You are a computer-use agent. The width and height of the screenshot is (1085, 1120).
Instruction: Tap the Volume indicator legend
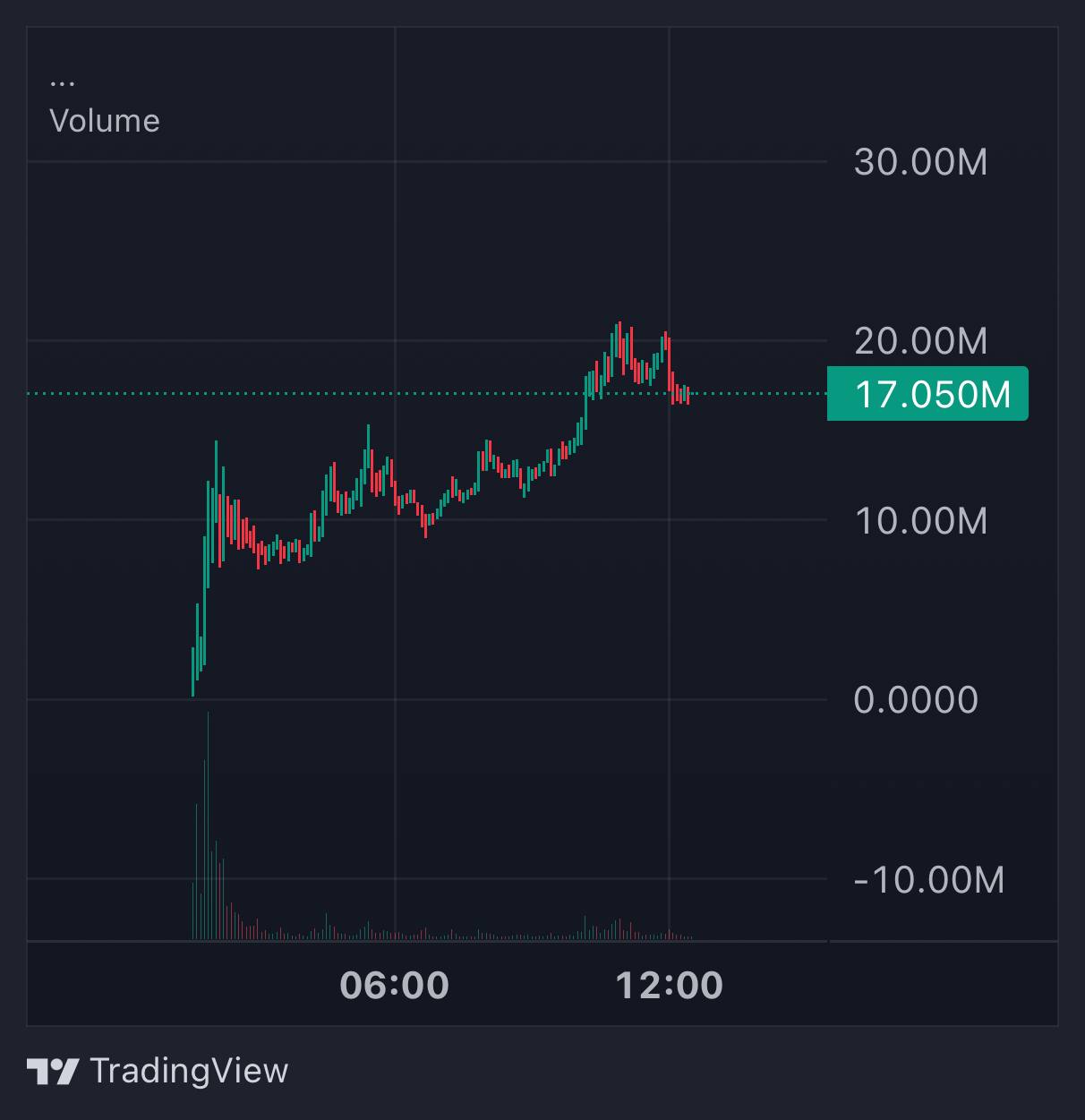(x=105, y=121)
